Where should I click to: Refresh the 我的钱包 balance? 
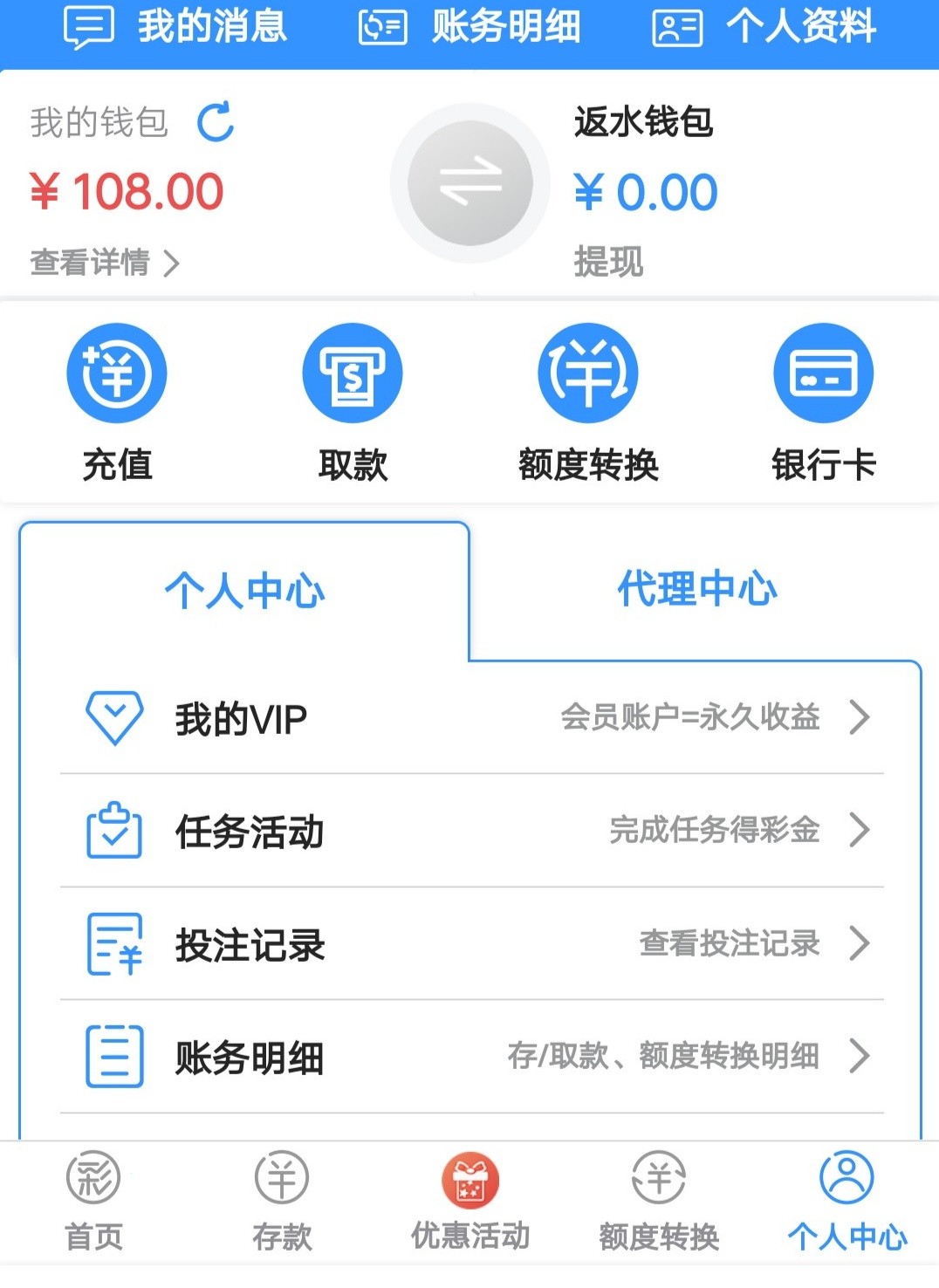(x=216, y=122)
